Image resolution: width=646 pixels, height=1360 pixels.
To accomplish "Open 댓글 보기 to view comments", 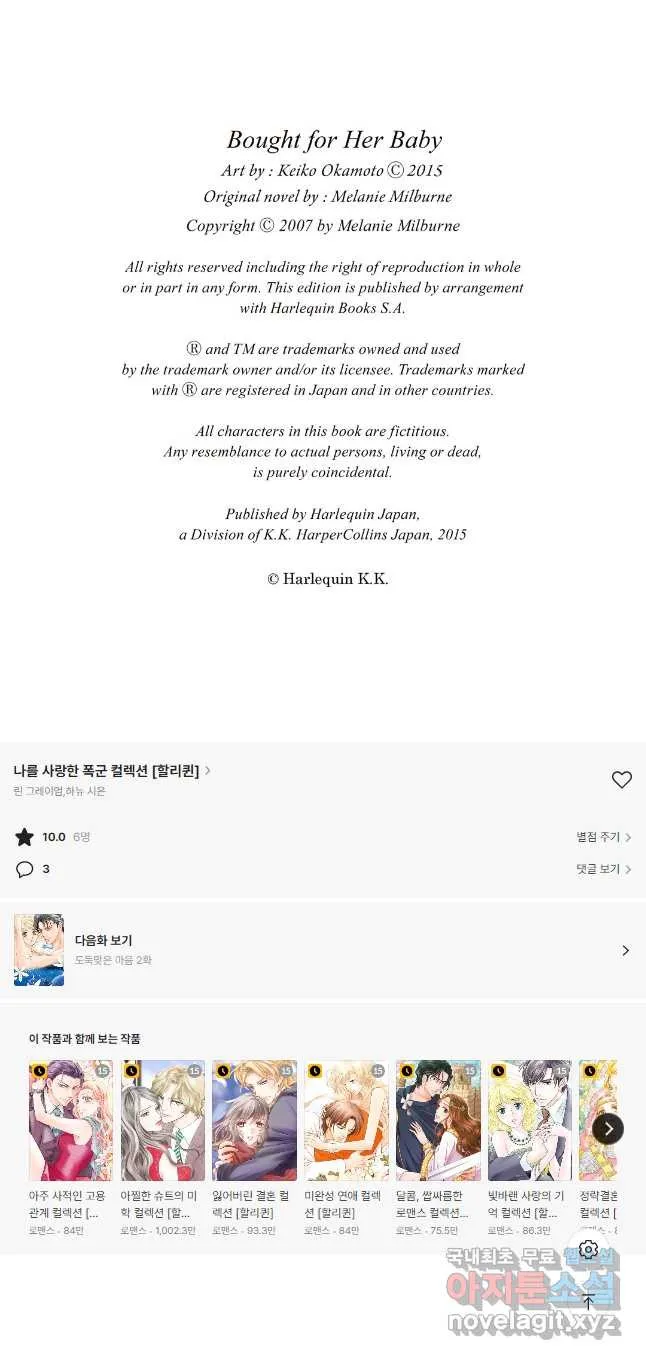I will pyautogui.click(x=603, y=869).
